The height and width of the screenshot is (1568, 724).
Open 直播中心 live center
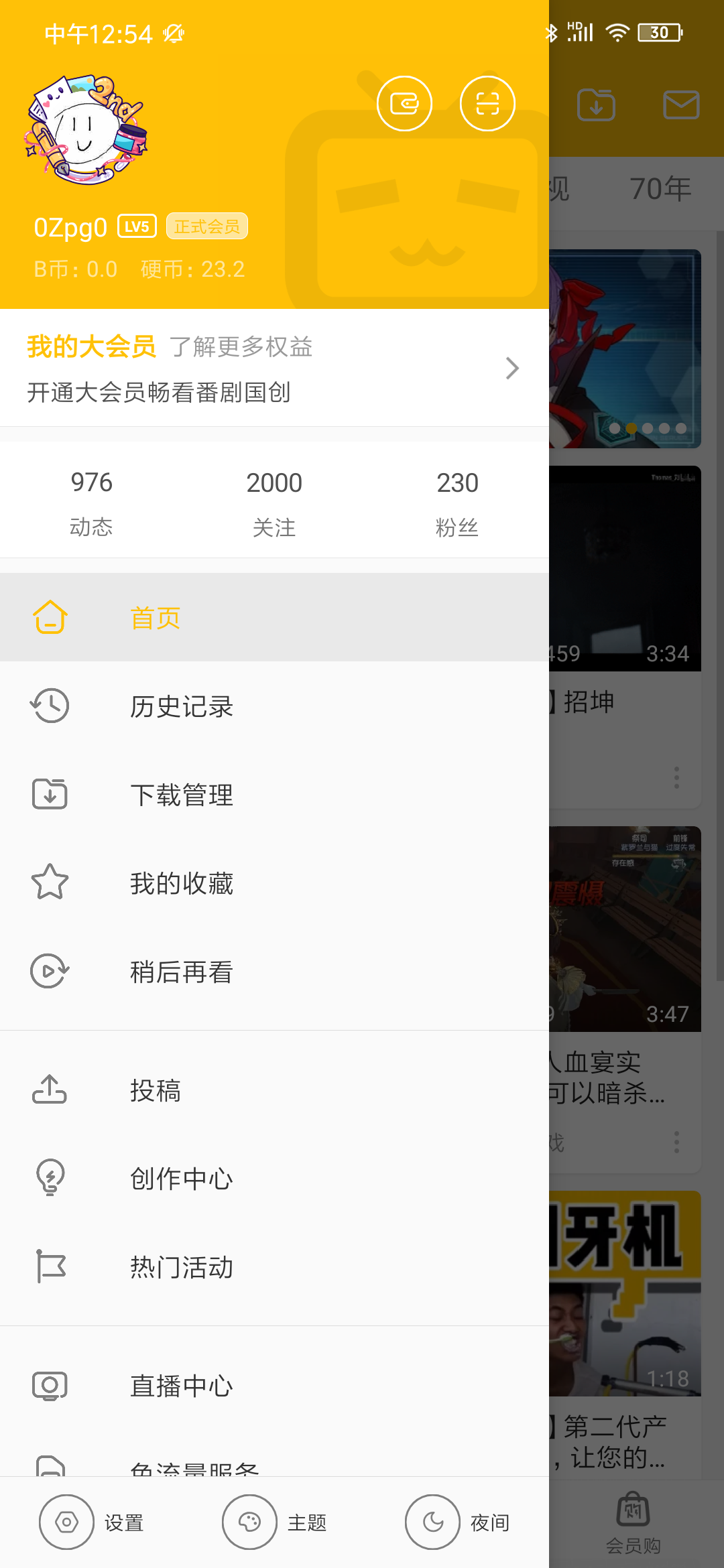tap(181, 1386)
